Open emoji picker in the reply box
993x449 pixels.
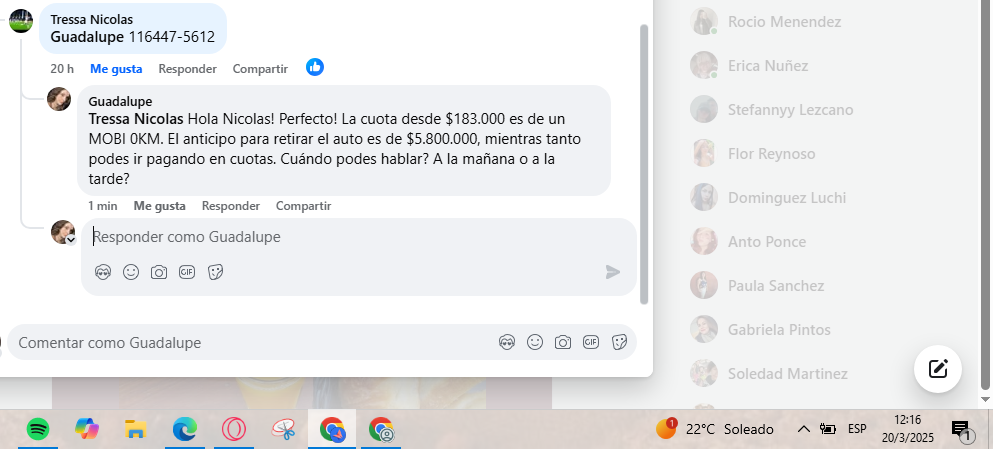coord(131,272)
